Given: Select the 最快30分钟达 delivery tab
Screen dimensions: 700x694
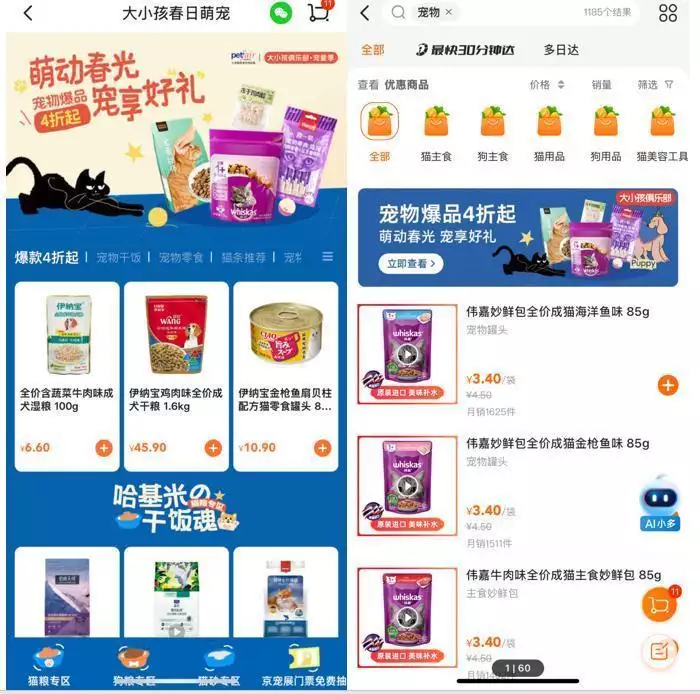Looking at the screenshot, I should (465, 49).
